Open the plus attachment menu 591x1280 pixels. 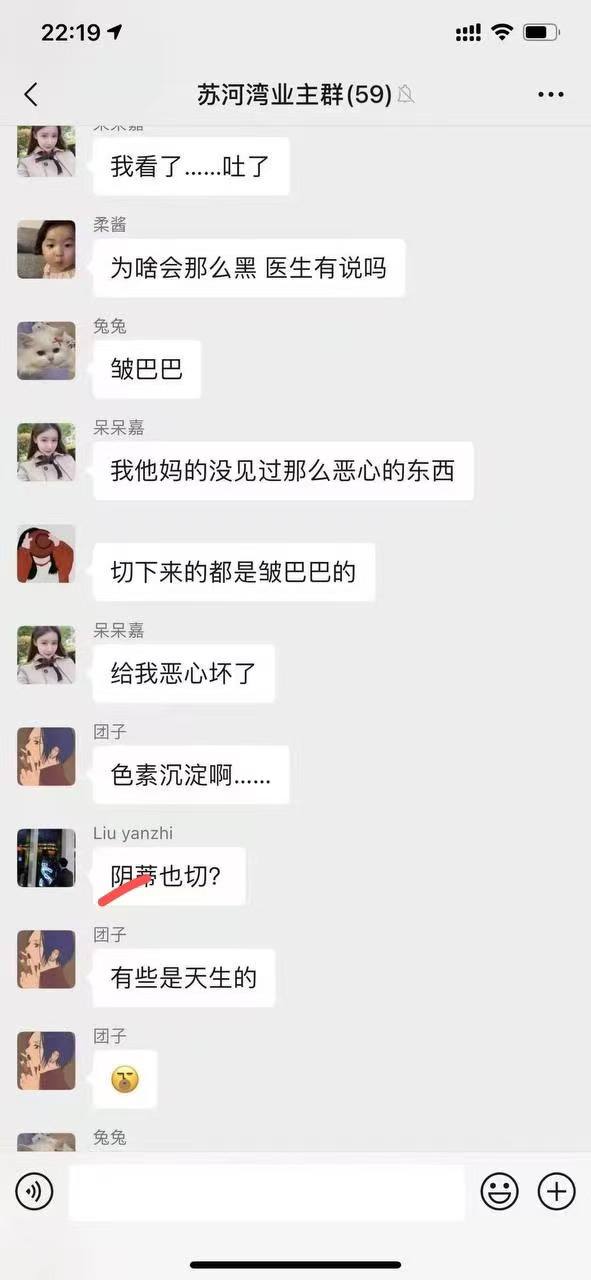(x=556, y=1192)
